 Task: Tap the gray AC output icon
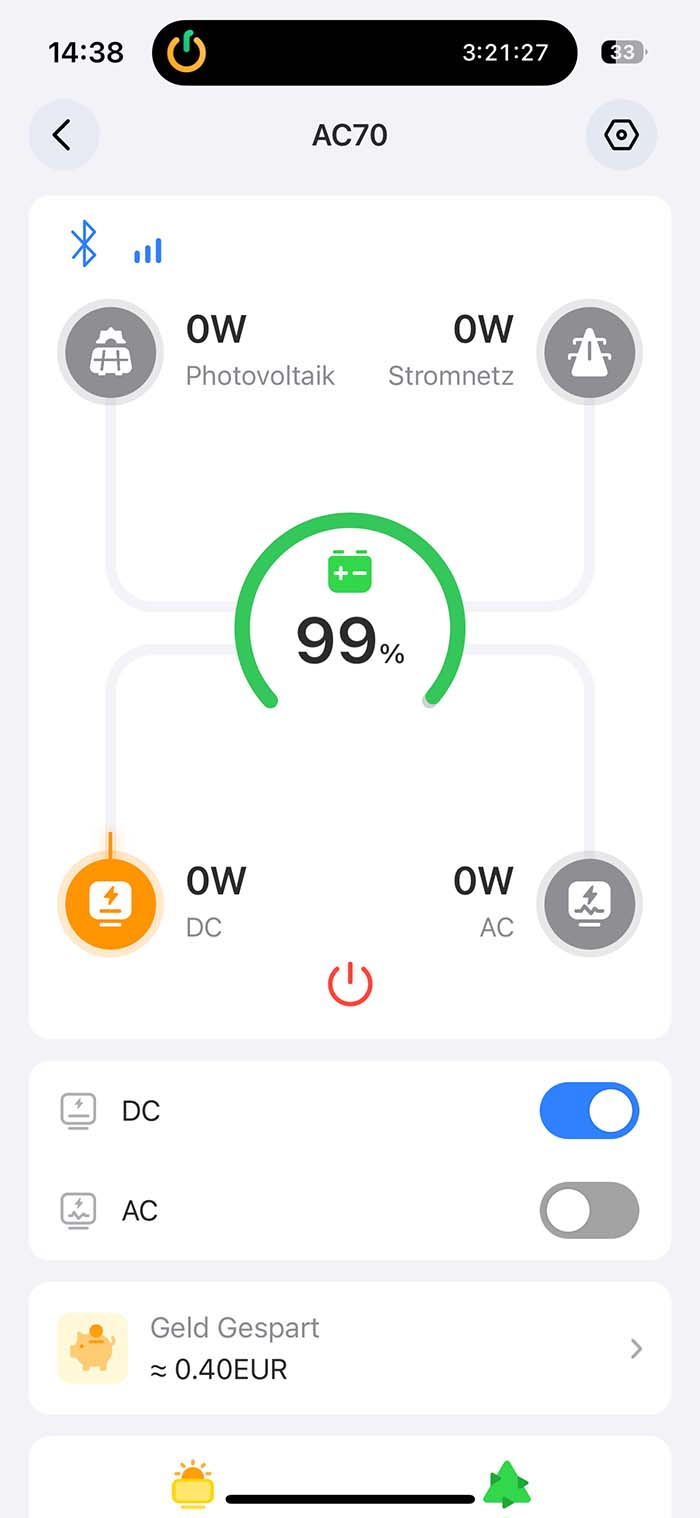[x=589, y=903]
